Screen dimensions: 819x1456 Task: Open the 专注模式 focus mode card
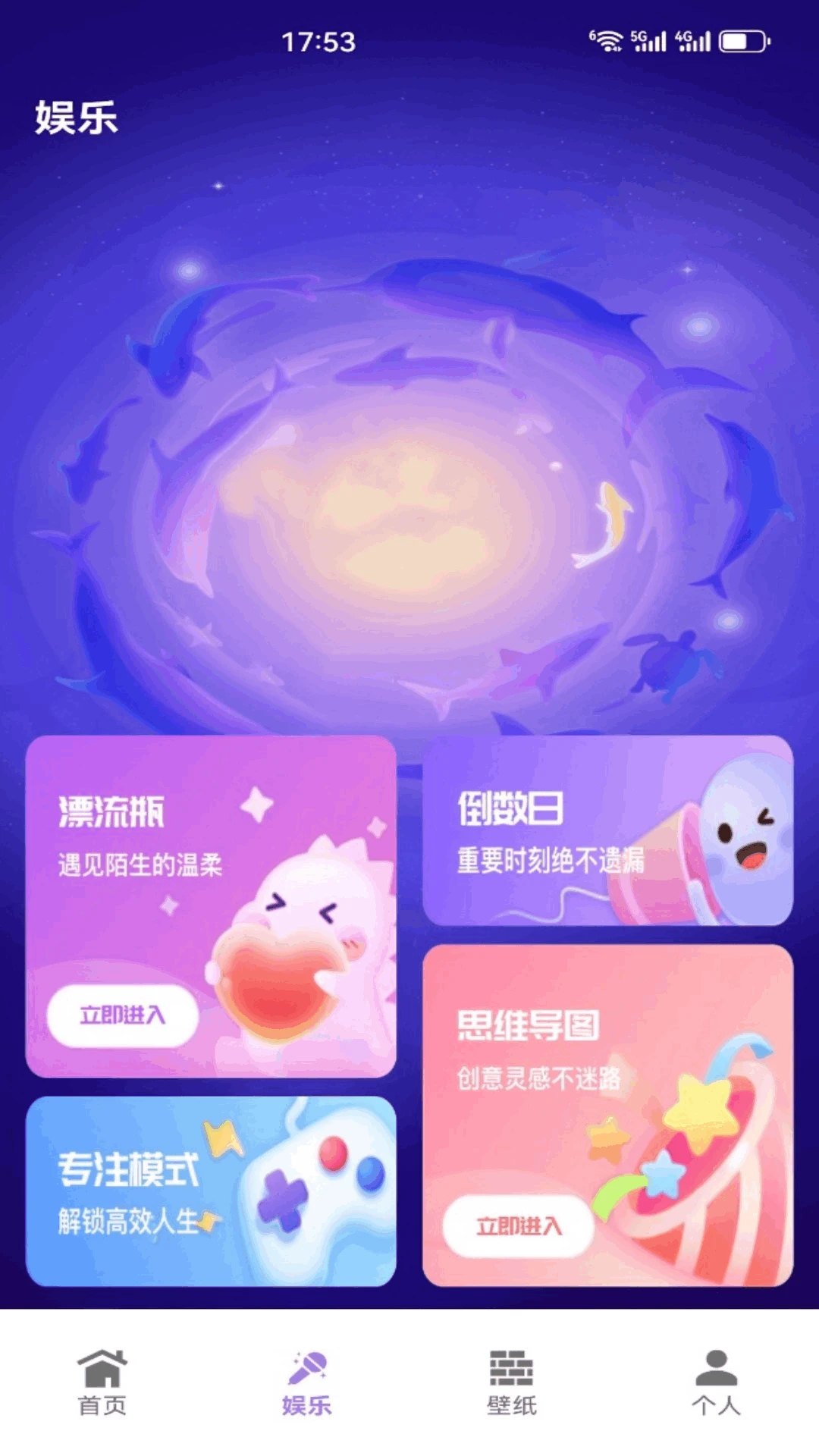(x=211, y=1191)
